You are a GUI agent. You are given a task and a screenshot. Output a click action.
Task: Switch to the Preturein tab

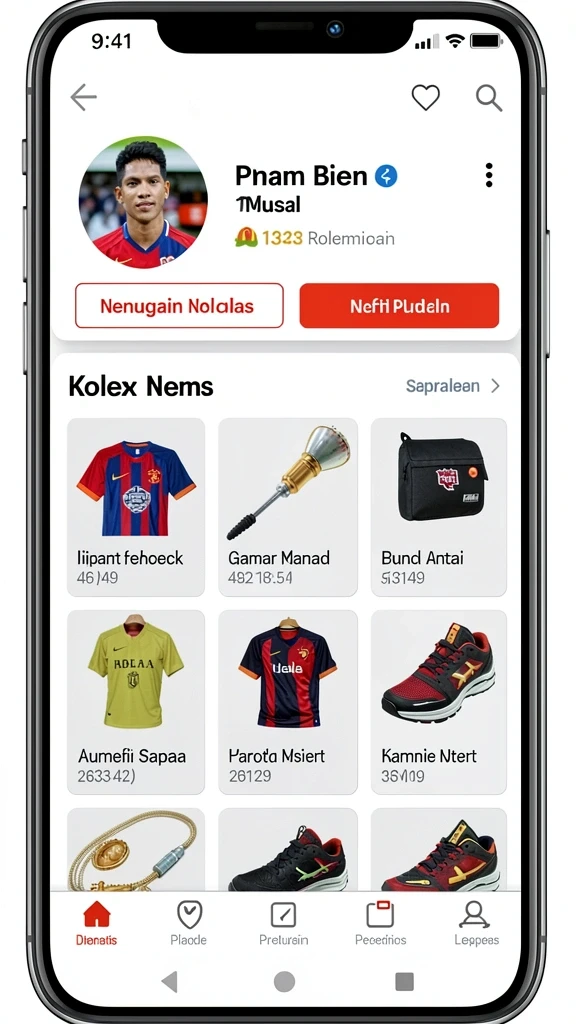point(283,923)
